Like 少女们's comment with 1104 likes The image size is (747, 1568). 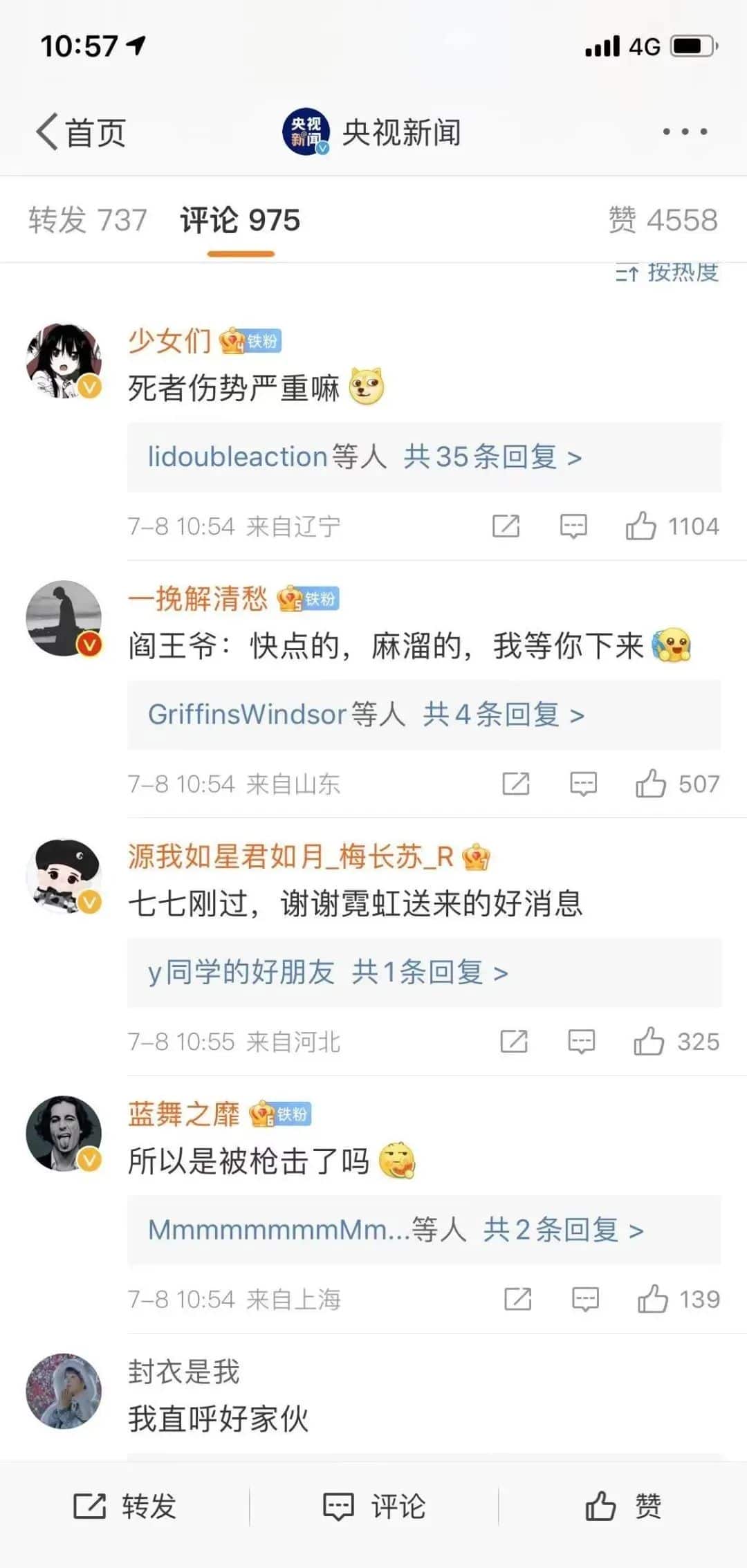(641, 526)
